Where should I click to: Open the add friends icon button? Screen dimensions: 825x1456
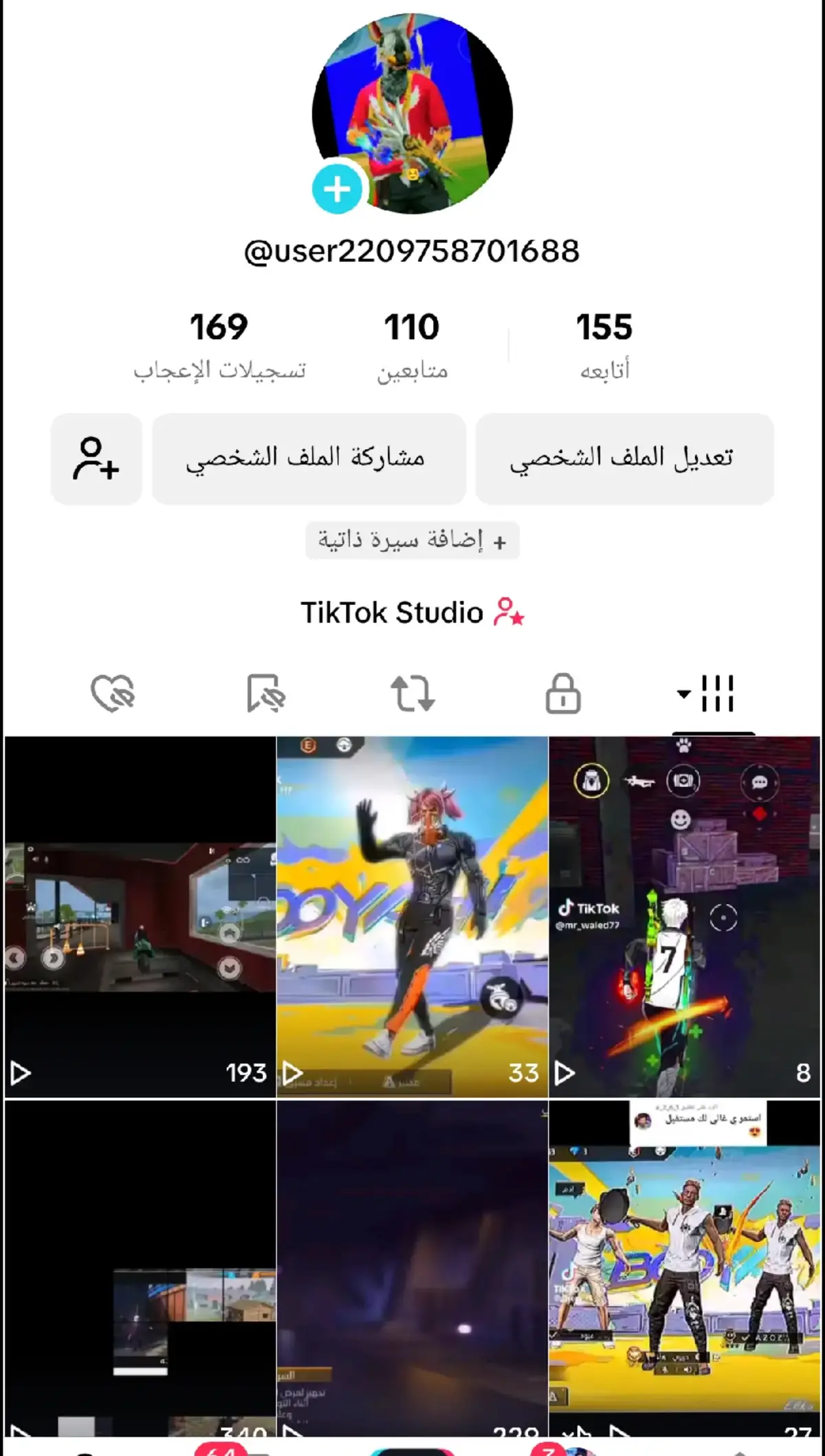pos(96,459)
